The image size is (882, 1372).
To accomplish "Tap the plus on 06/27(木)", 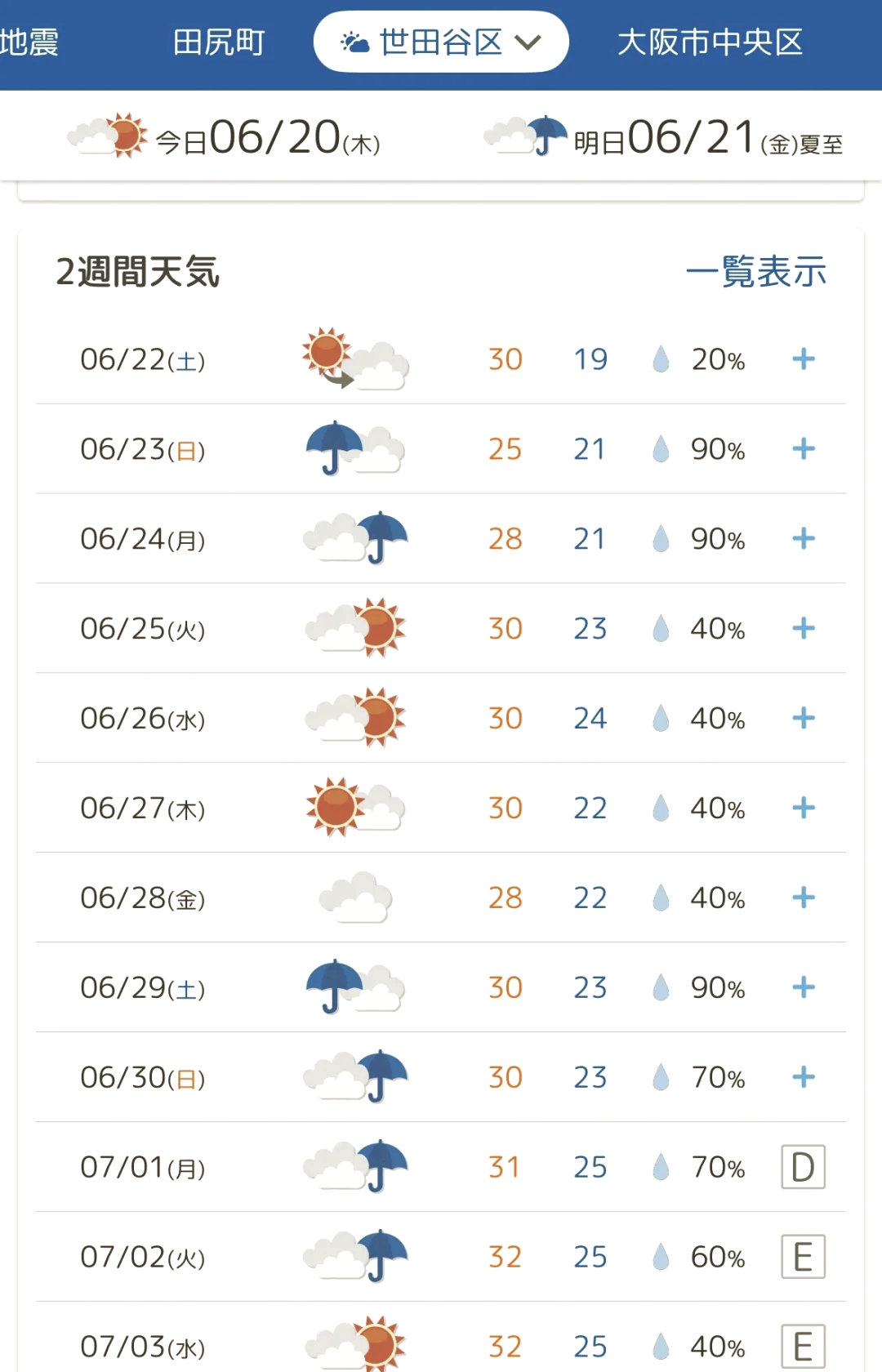I will coord(804,808).
